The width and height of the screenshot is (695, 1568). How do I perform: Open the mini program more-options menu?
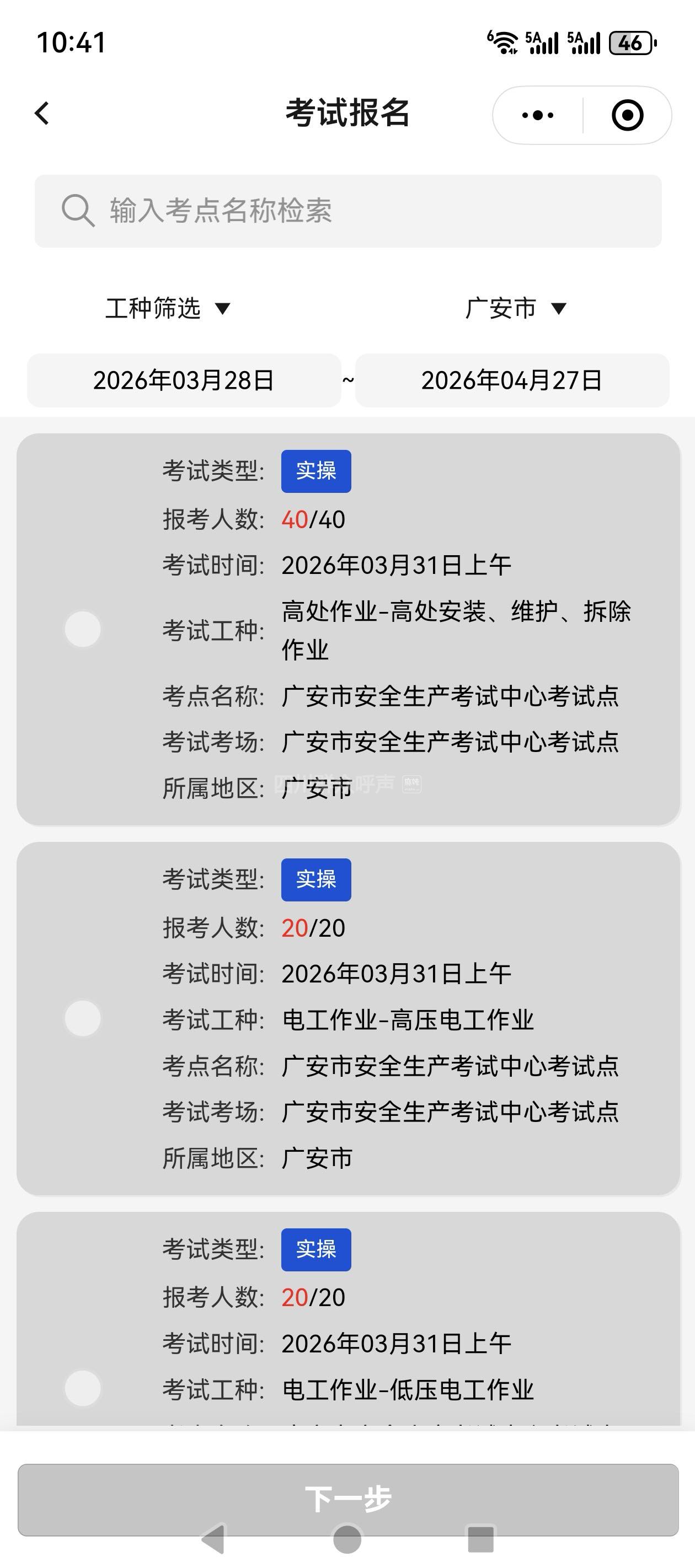(537, 115)
